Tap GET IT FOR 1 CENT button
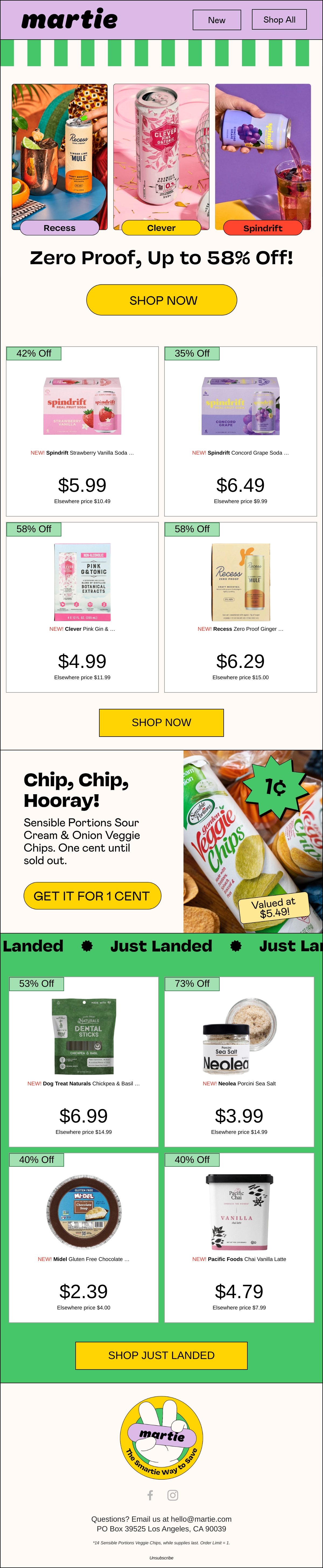 (x=92, y=896)
